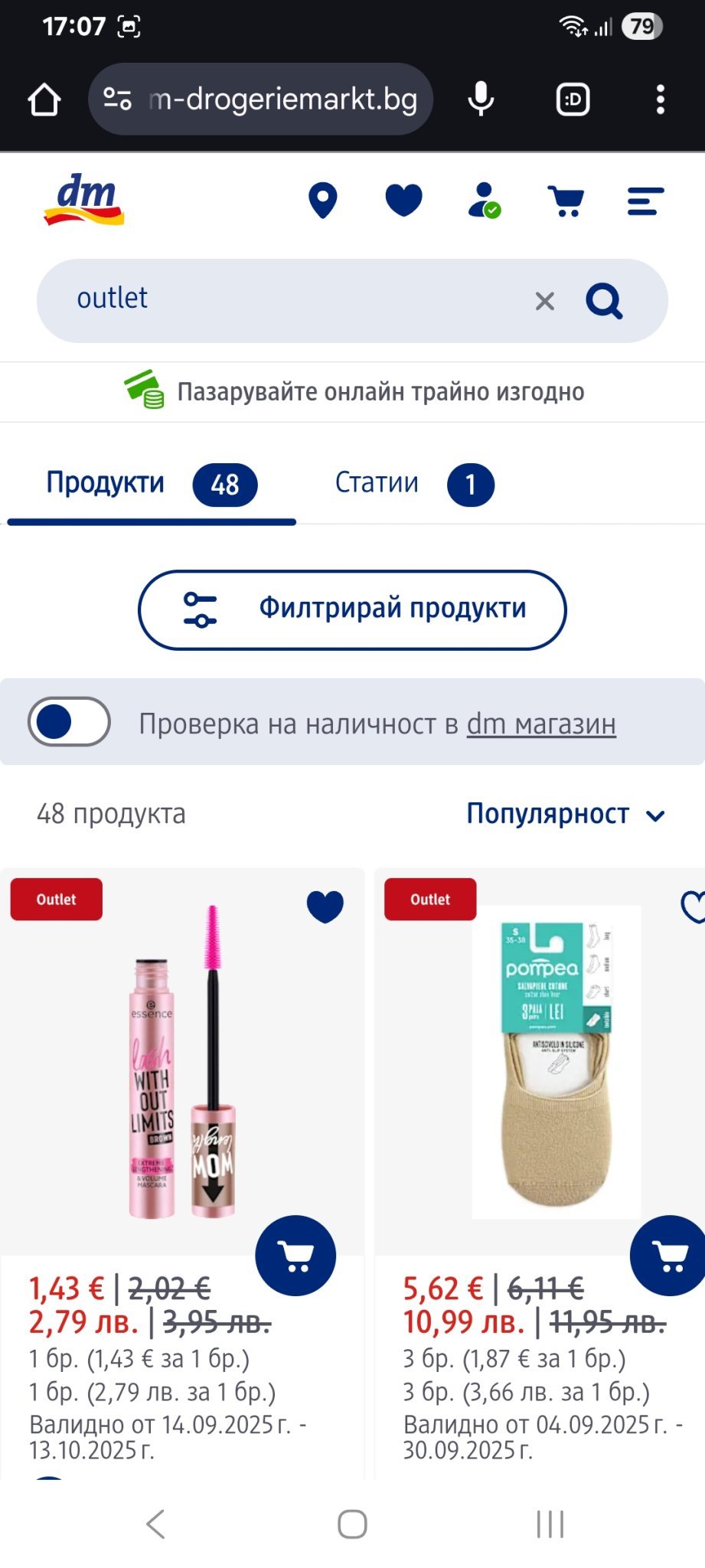Open Филтрирай продукти filters
The width and height of the screenshot is (705, 1568).
(352, 609)
